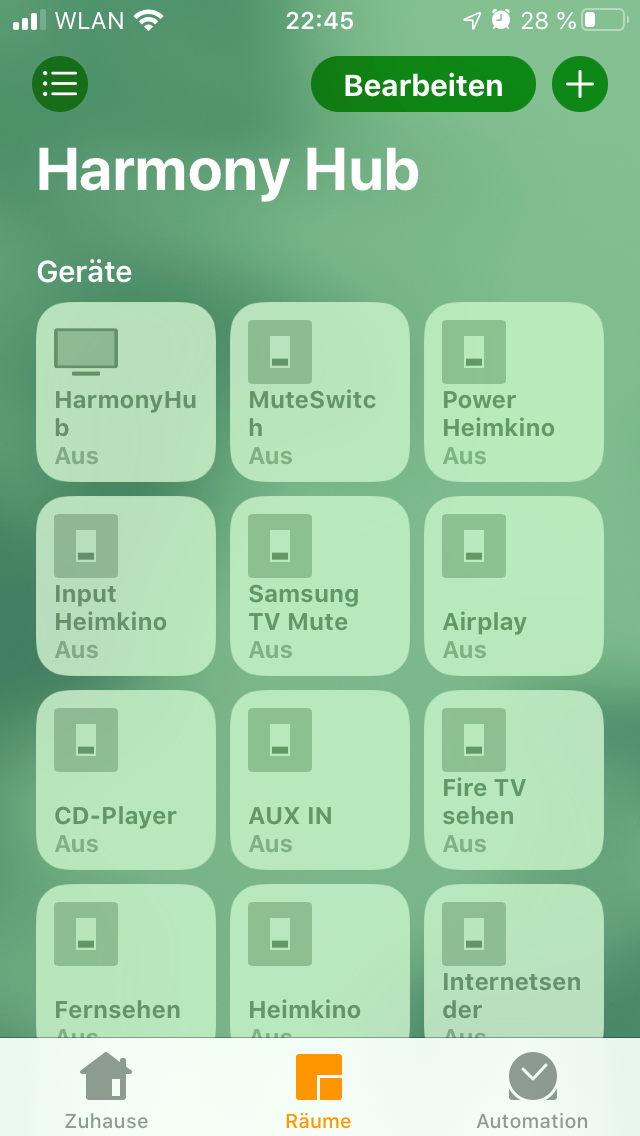Image resolution: width=640 pixels, height=1136 pixels.
Task: Open the room list menu icon
Action: click(x=60, y=84)
